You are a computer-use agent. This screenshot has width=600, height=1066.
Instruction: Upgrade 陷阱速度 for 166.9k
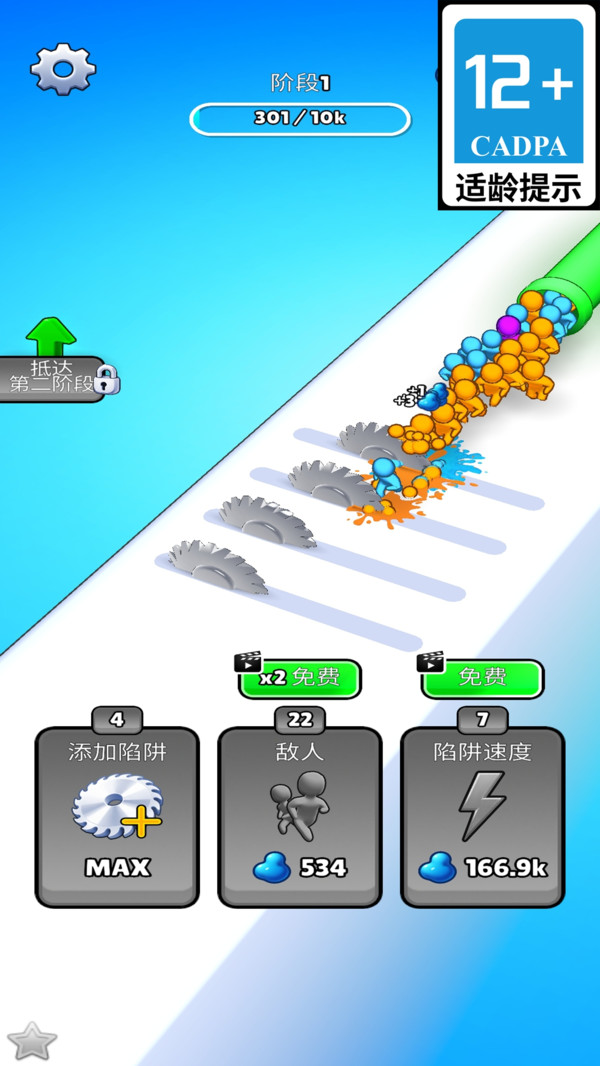[x=483, y=817]
